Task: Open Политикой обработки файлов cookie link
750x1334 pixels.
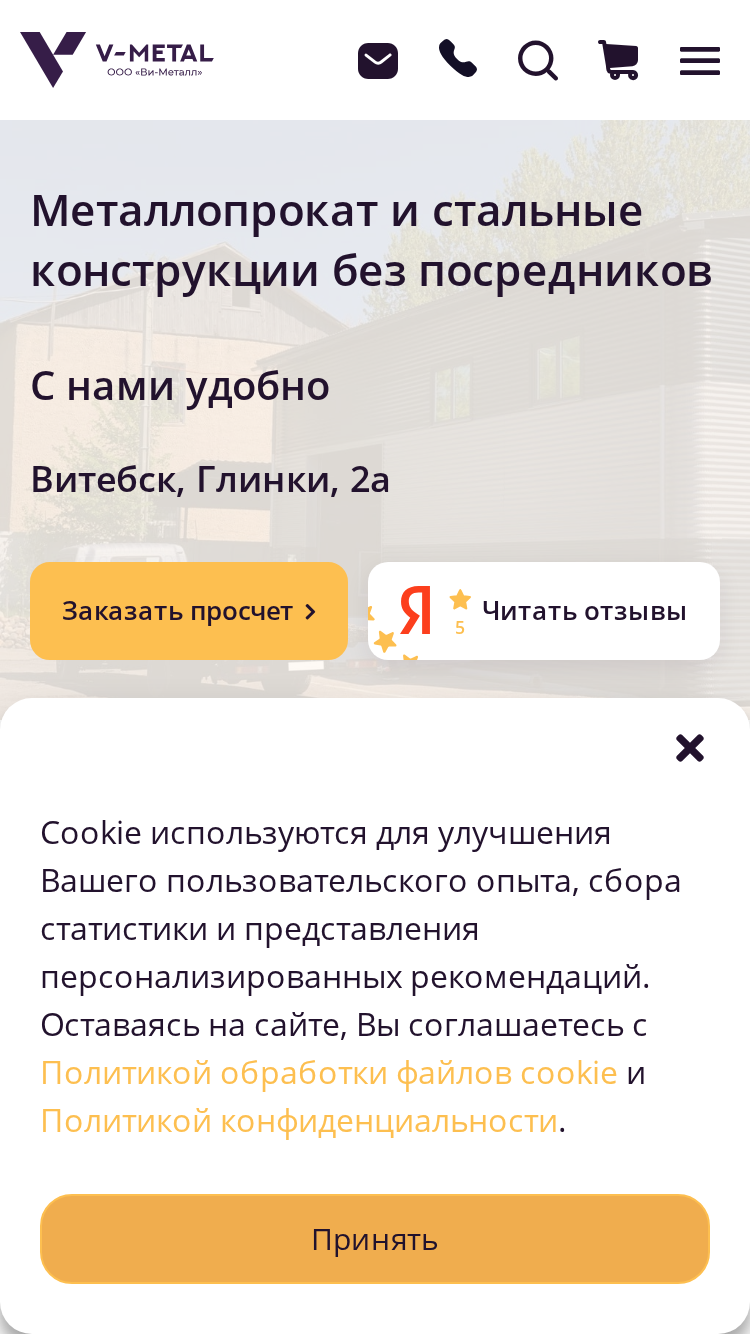Action: (329, 1073)
